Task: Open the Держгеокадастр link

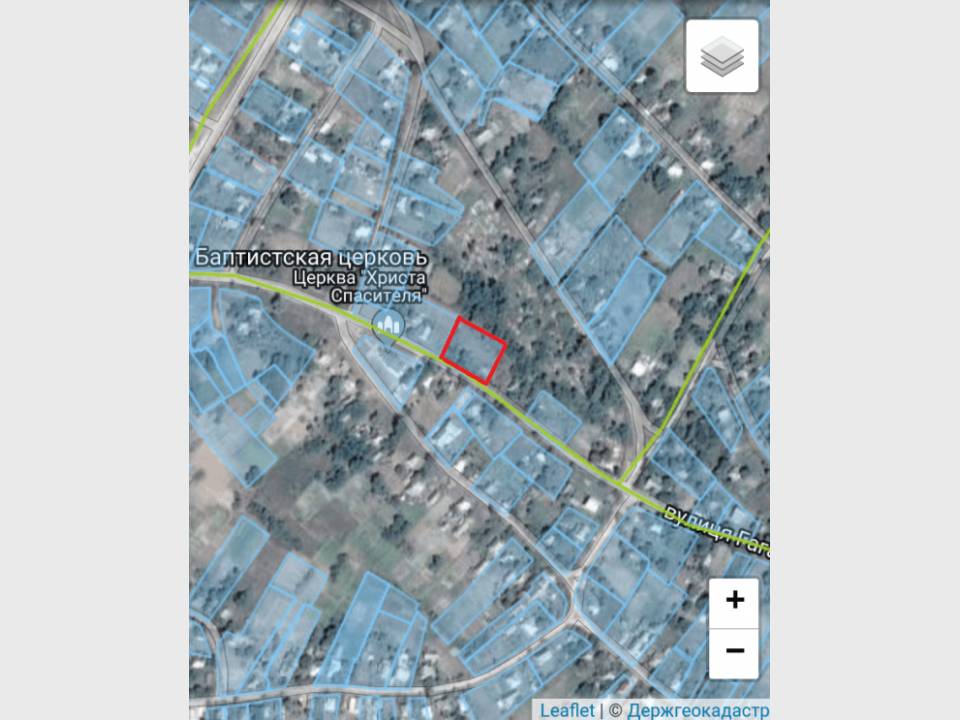Action: click(698, 711)
